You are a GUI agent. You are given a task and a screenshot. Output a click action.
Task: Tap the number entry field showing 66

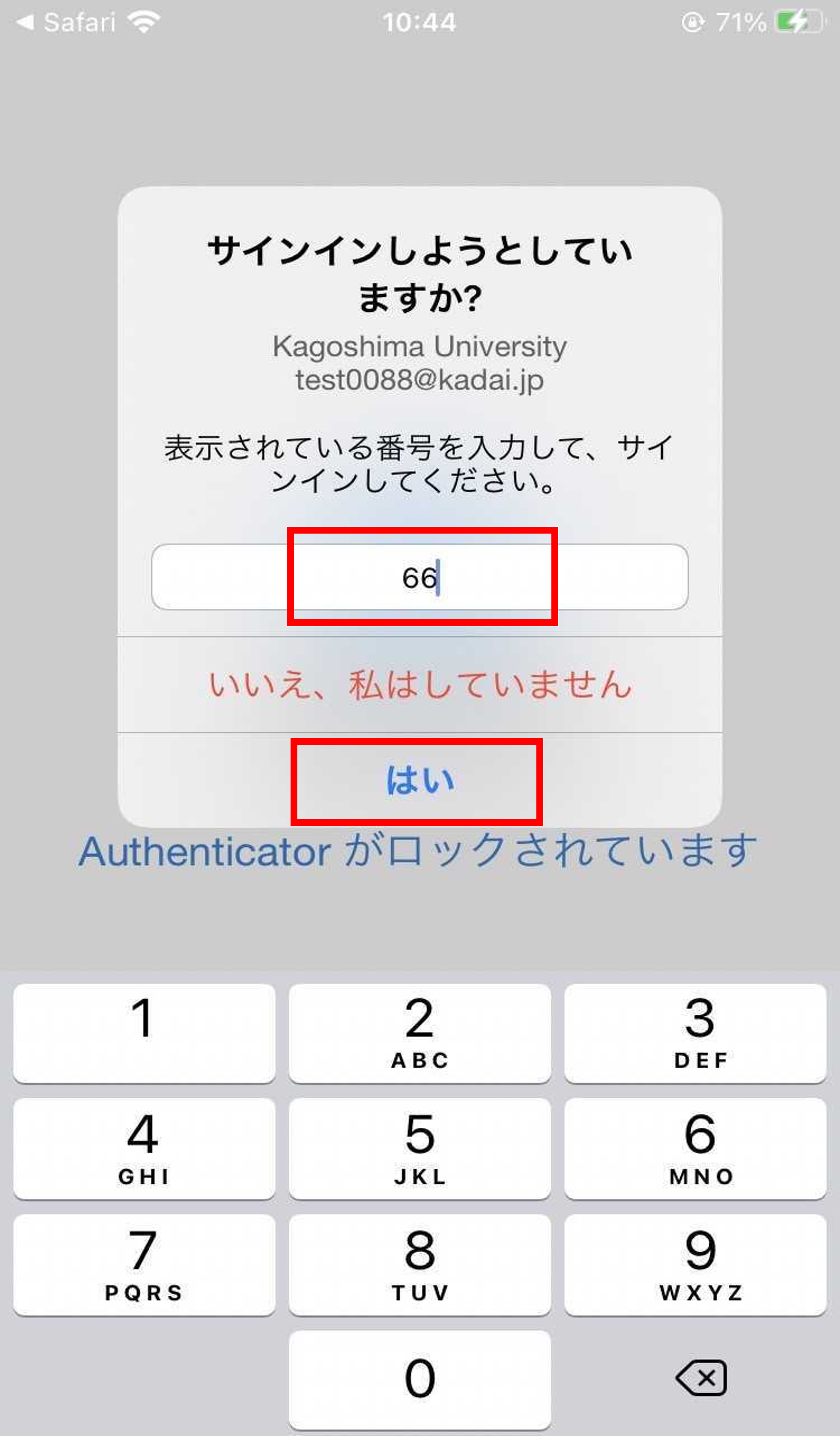(419, 577)
